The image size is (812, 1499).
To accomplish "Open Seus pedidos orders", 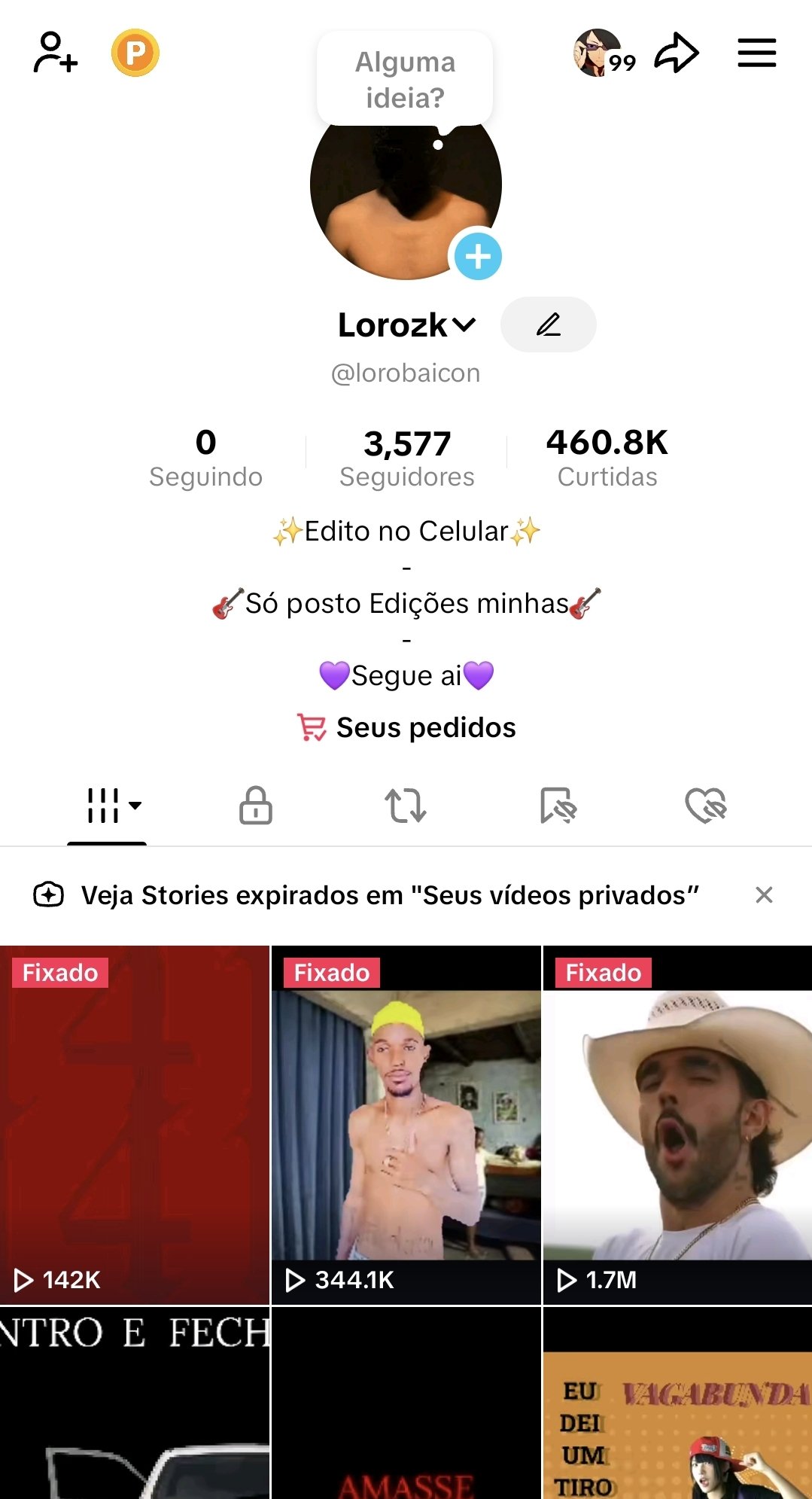I will 407,727.
